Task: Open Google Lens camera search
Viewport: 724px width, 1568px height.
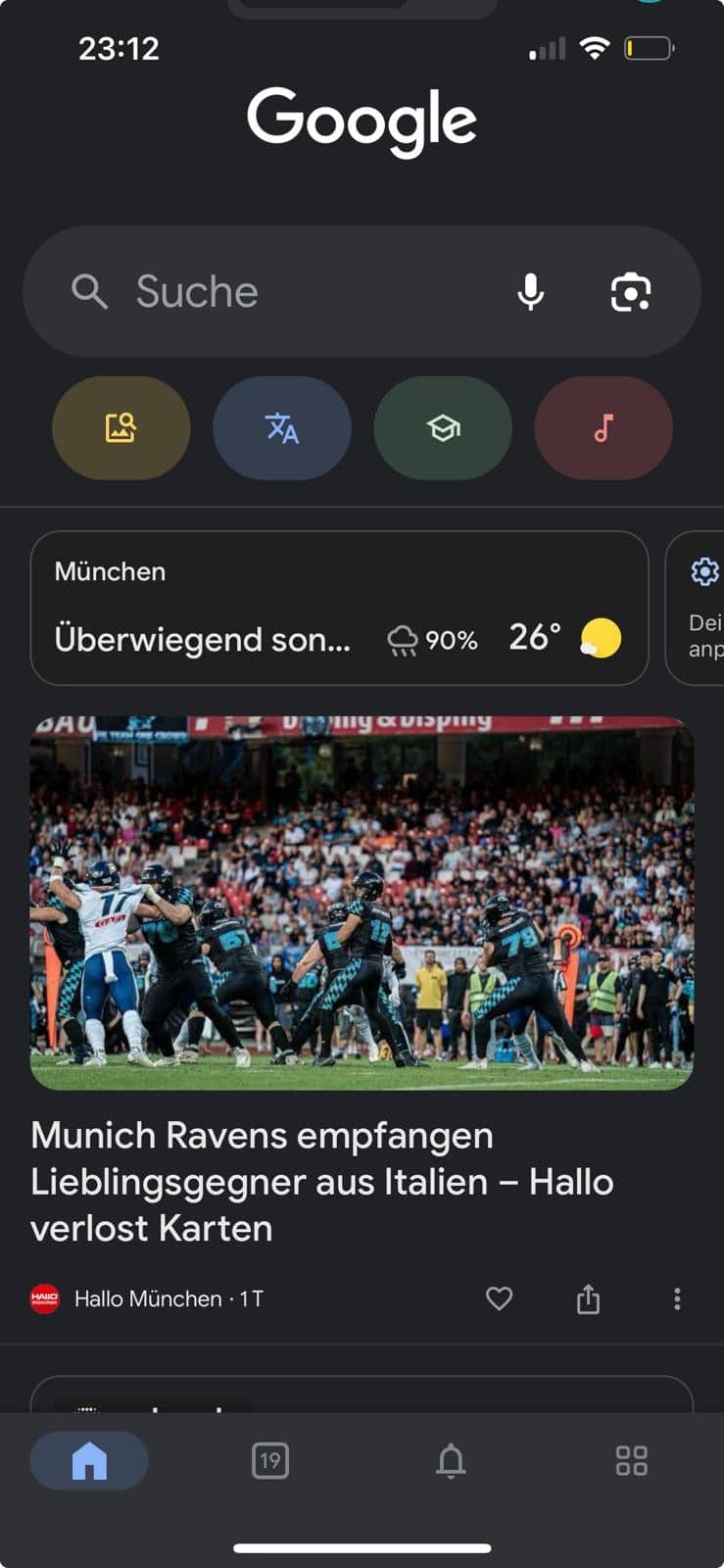Action: 632,291
